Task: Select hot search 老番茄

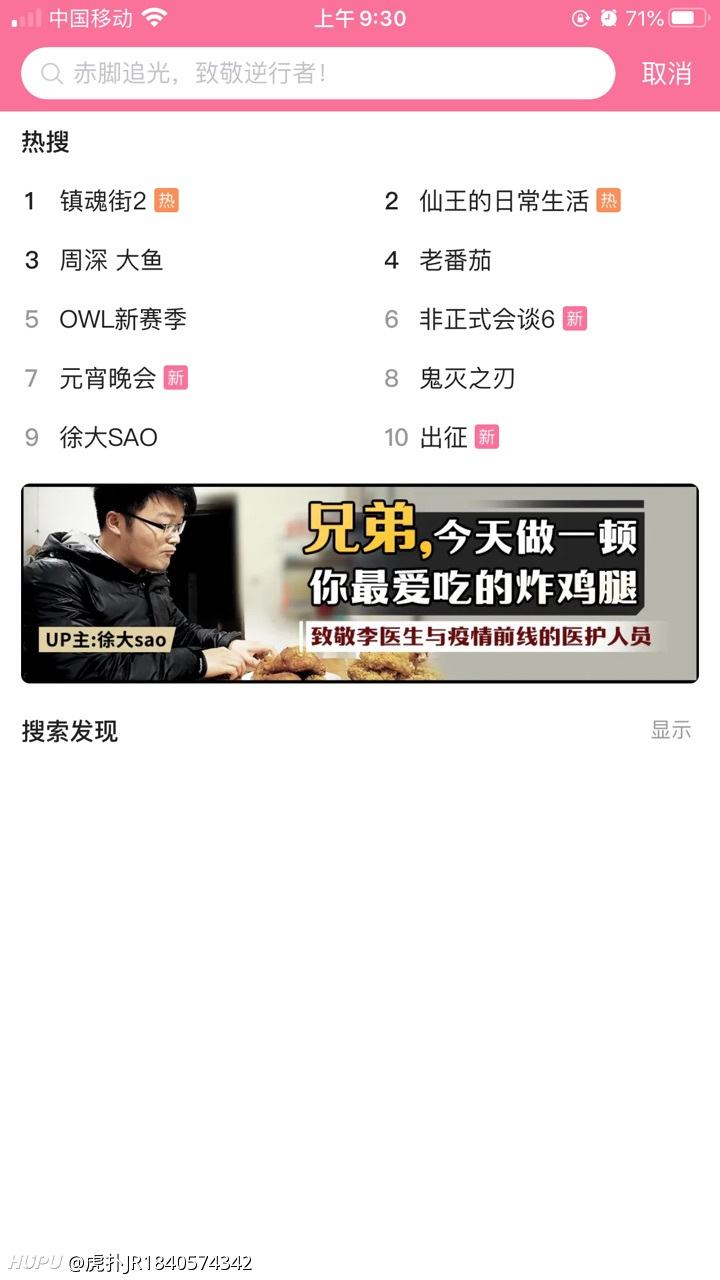Action: pyautogui.click(x=455, y=260)
